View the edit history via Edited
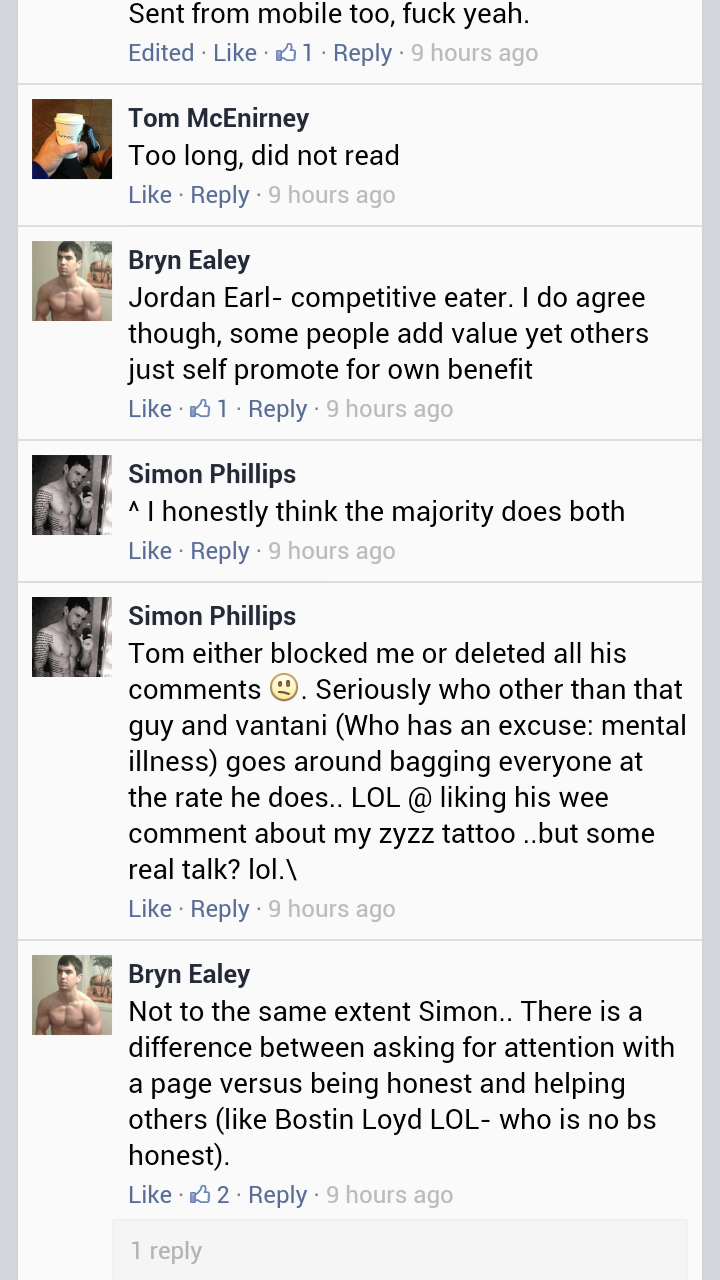Screen dimensions: 720x1280 (161, 53)
